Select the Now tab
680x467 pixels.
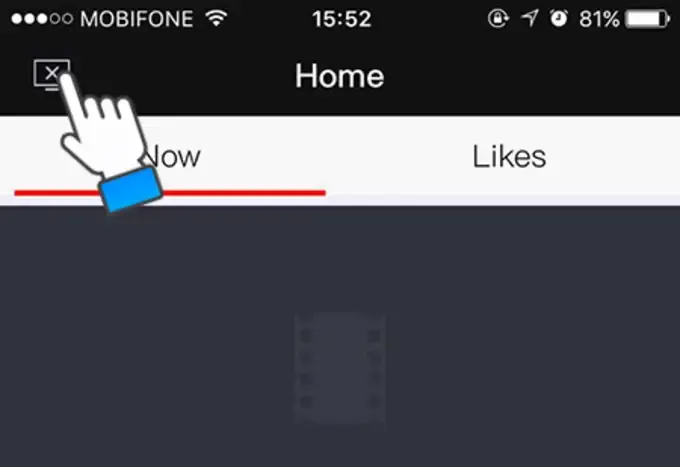point(172,157)
